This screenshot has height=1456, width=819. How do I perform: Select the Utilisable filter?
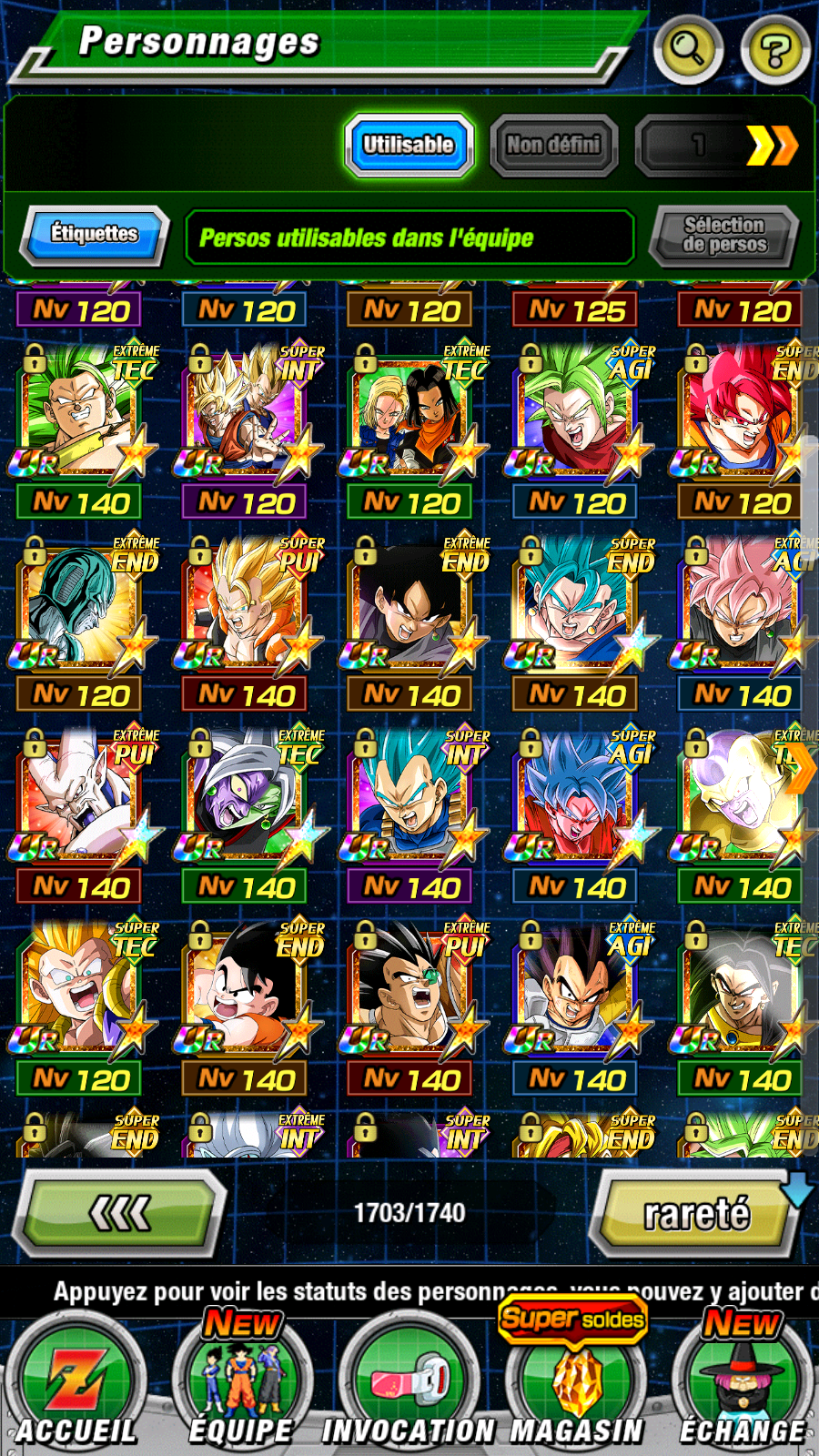tap(409, 145)
